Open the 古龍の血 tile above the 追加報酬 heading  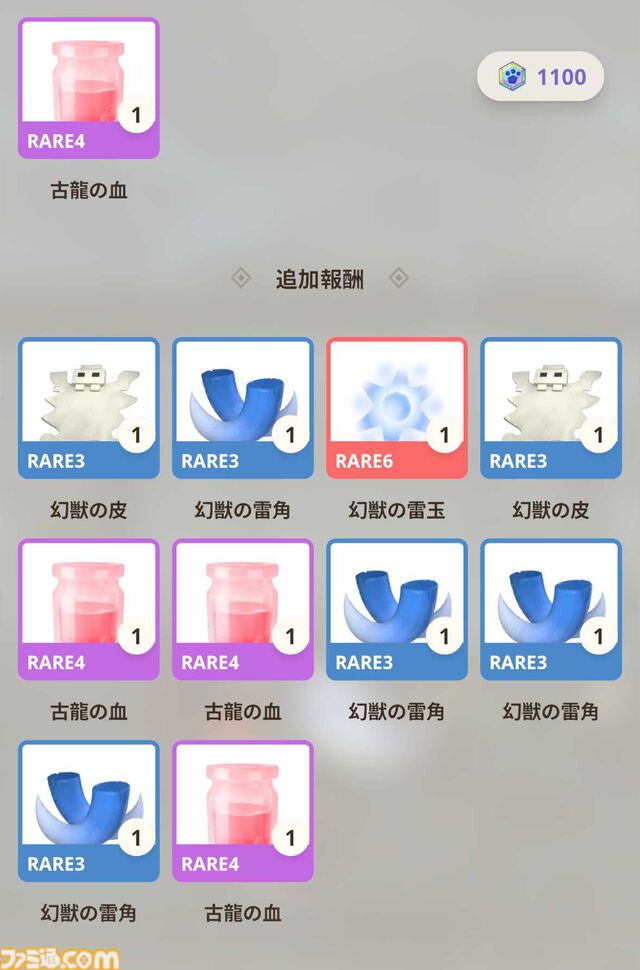coord(89,88)
